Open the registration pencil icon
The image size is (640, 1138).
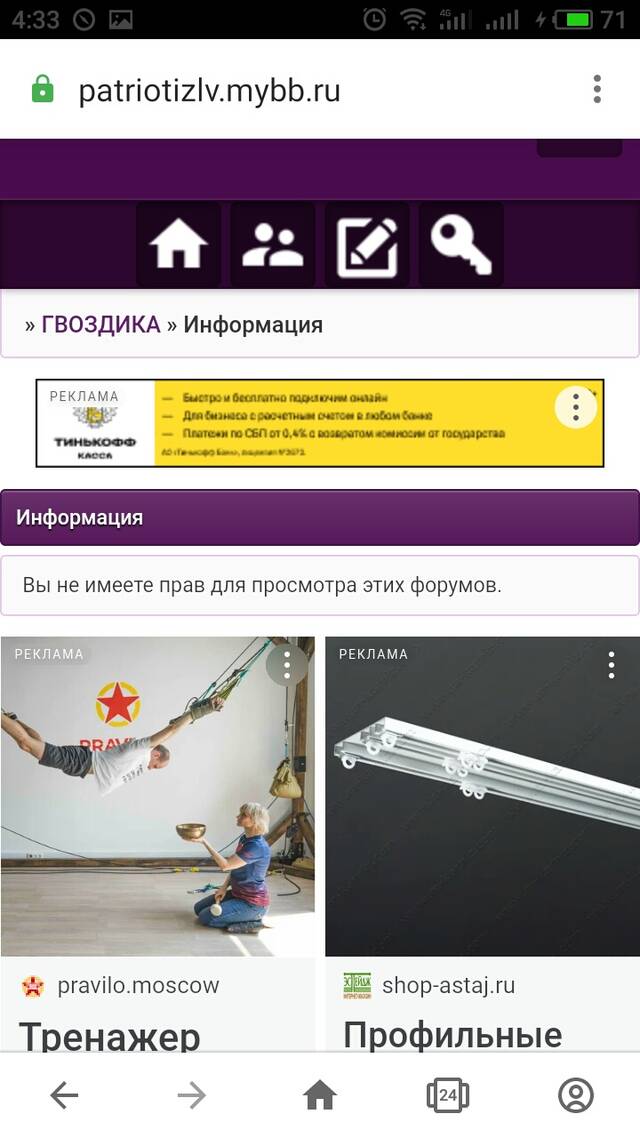point(367,244)
